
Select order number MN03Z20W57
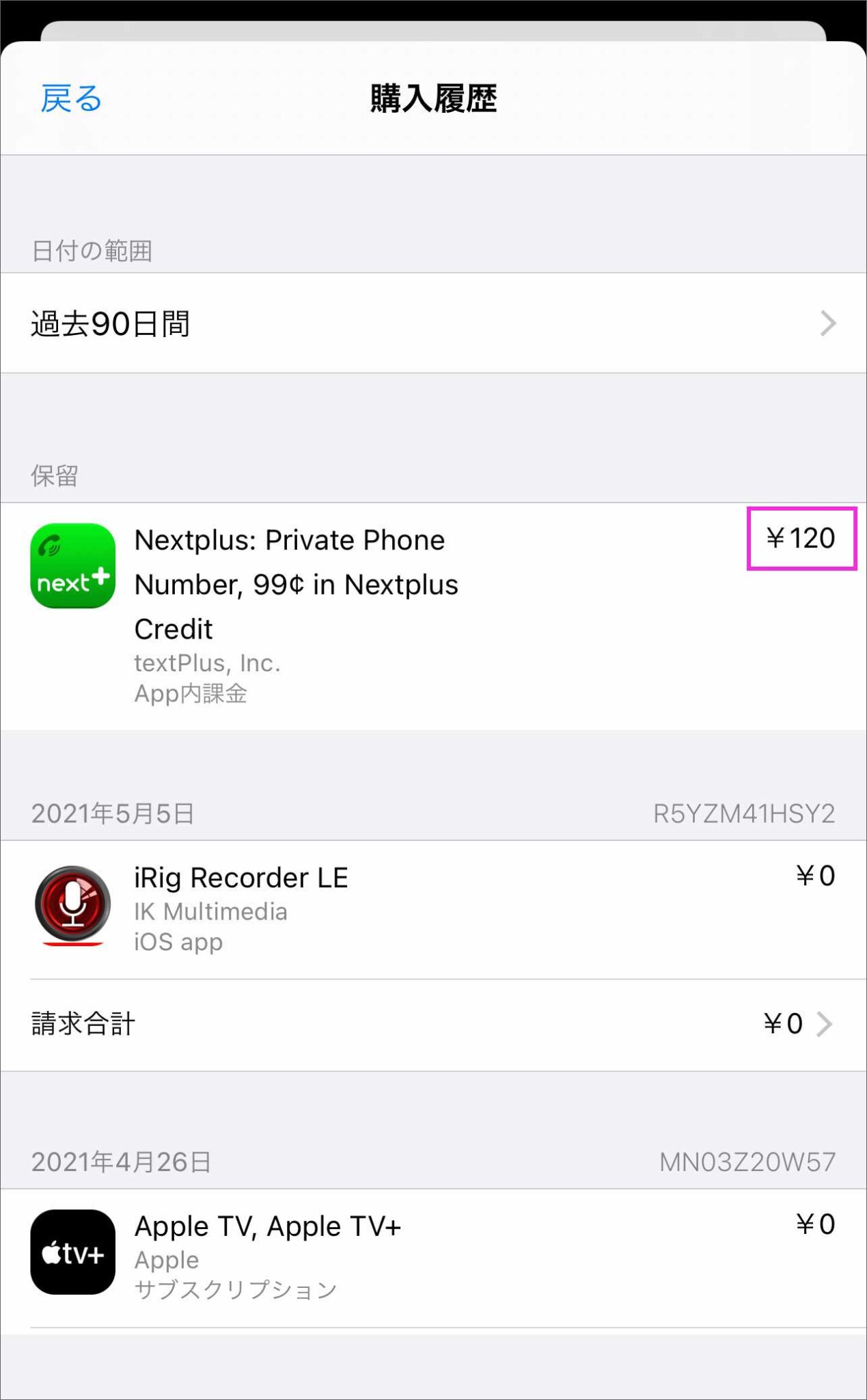coord(749,1159)
